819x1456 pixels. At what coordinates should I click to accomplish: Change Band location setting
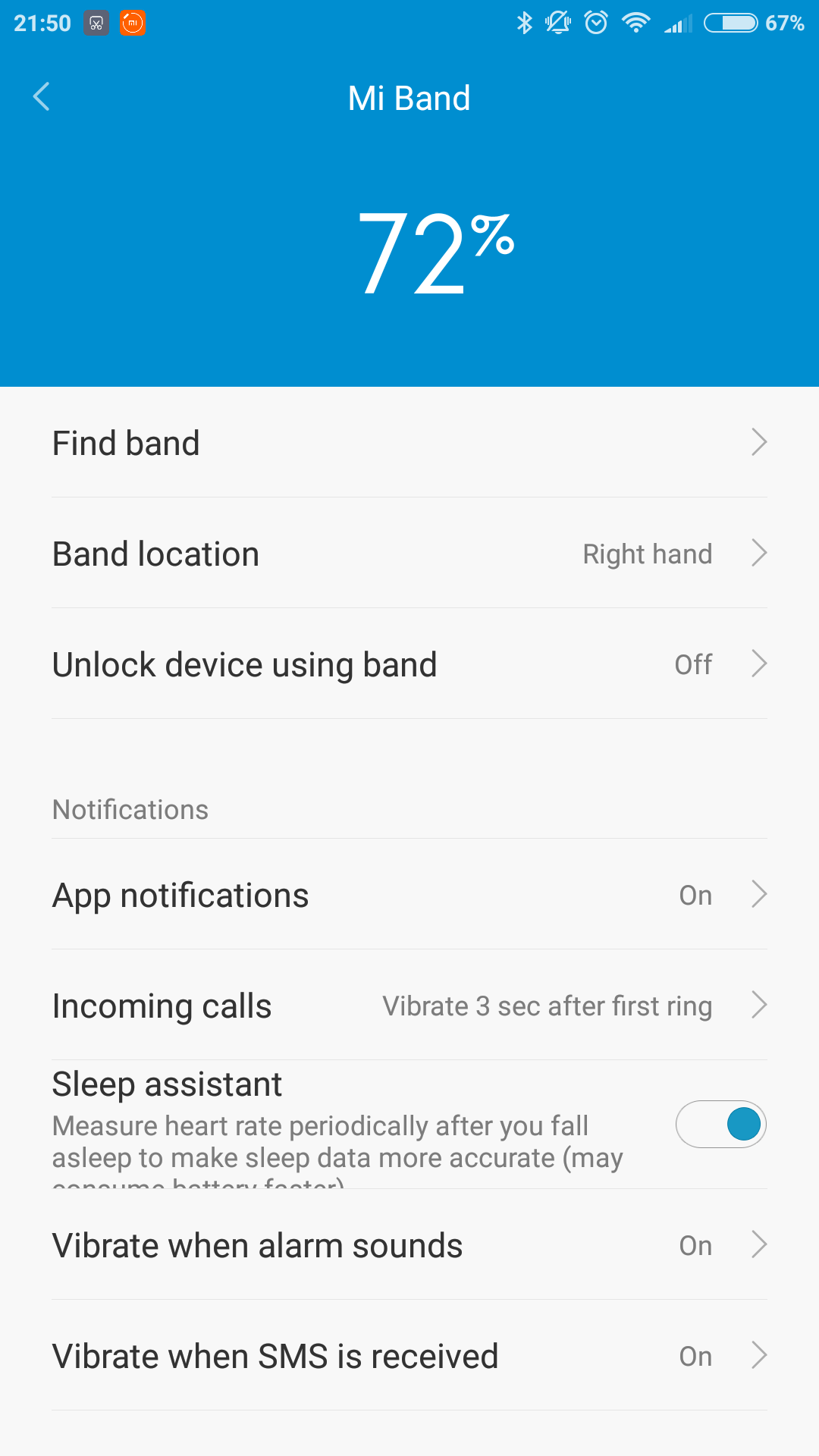[409, 554]
